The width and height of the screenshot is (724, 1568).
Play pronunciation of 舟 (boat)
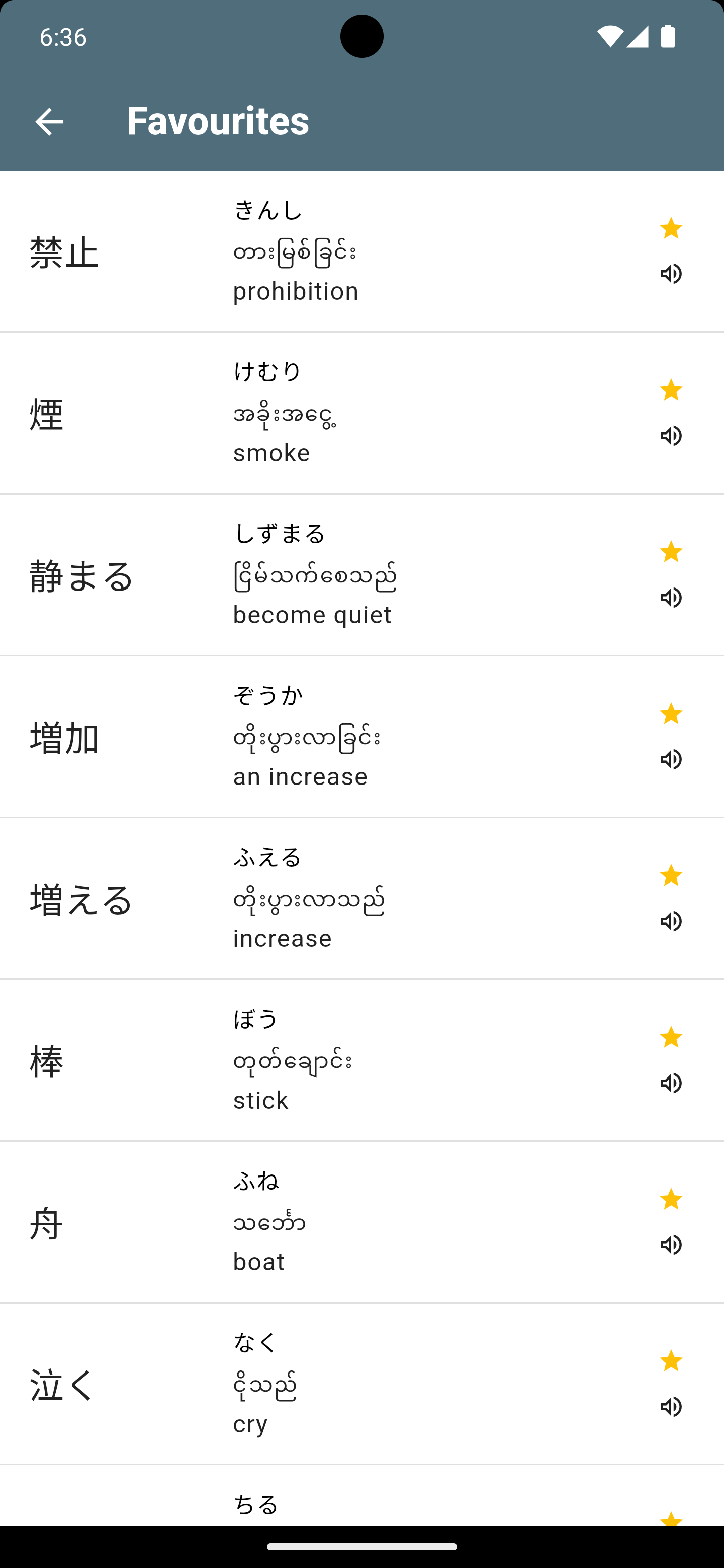(x=672, y=1245)
